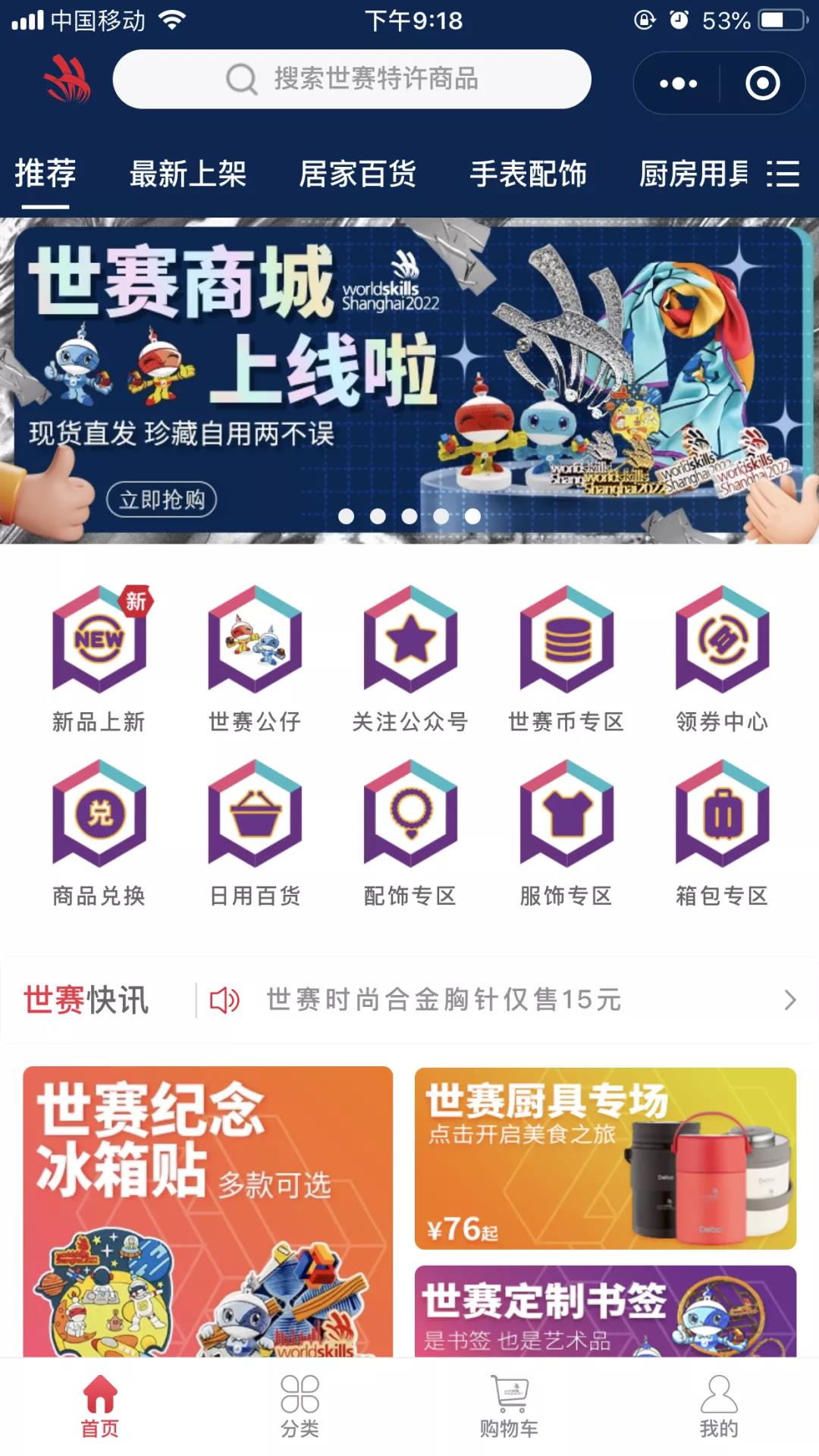Open the 世赛纪念冰箱贴 promo card
Image resolution: width=819 pixels, height=1456 pixels.
tap(208, 1210)
